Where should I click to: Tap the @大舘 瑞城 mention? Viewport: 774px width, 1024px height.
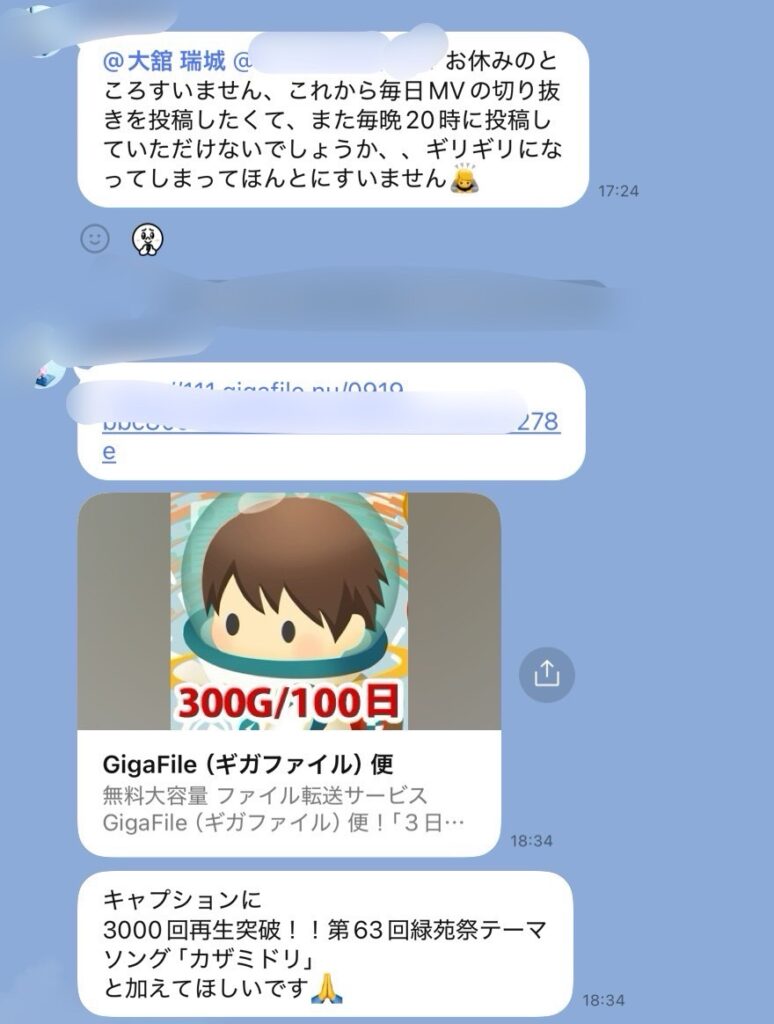164,58
